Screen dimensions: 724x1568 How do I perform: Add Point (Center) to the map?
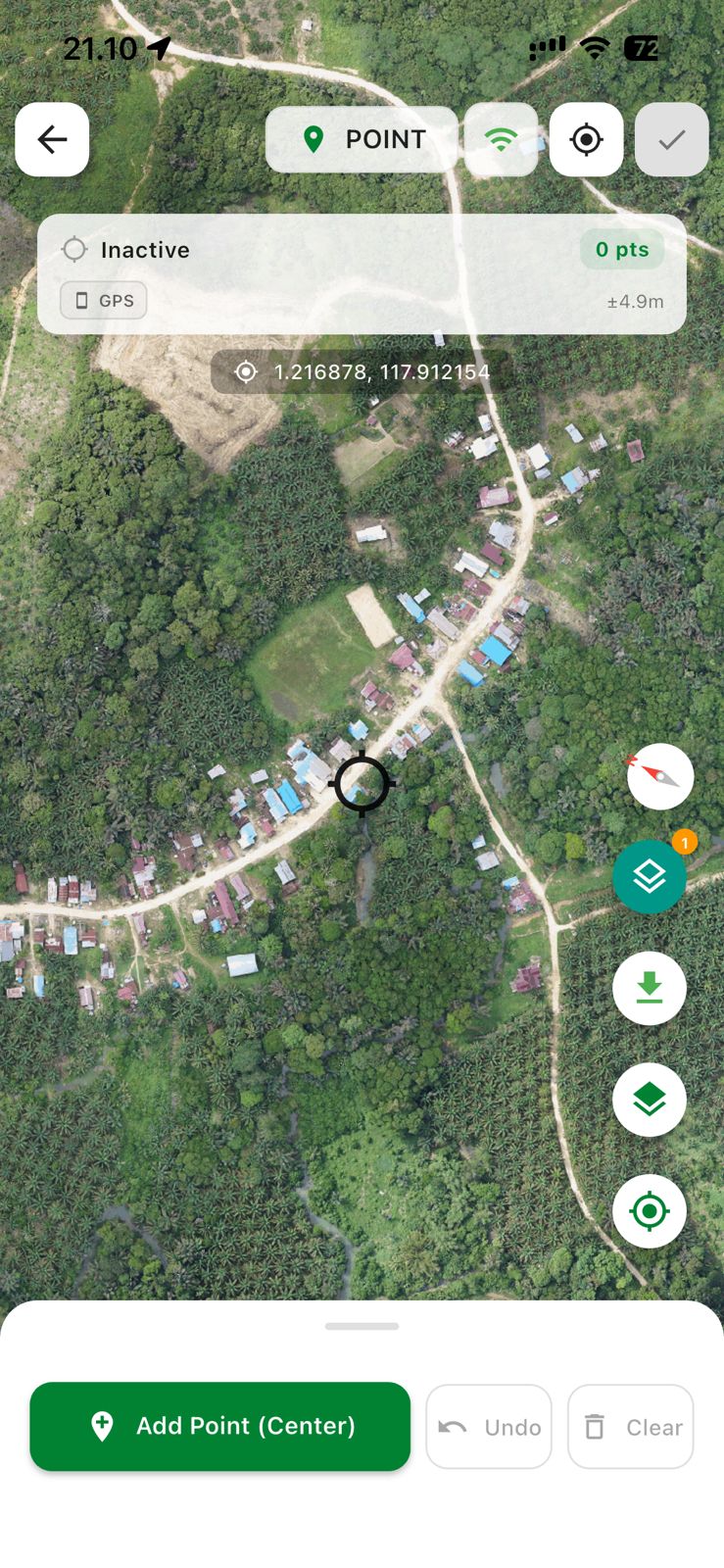(220, 1426)
